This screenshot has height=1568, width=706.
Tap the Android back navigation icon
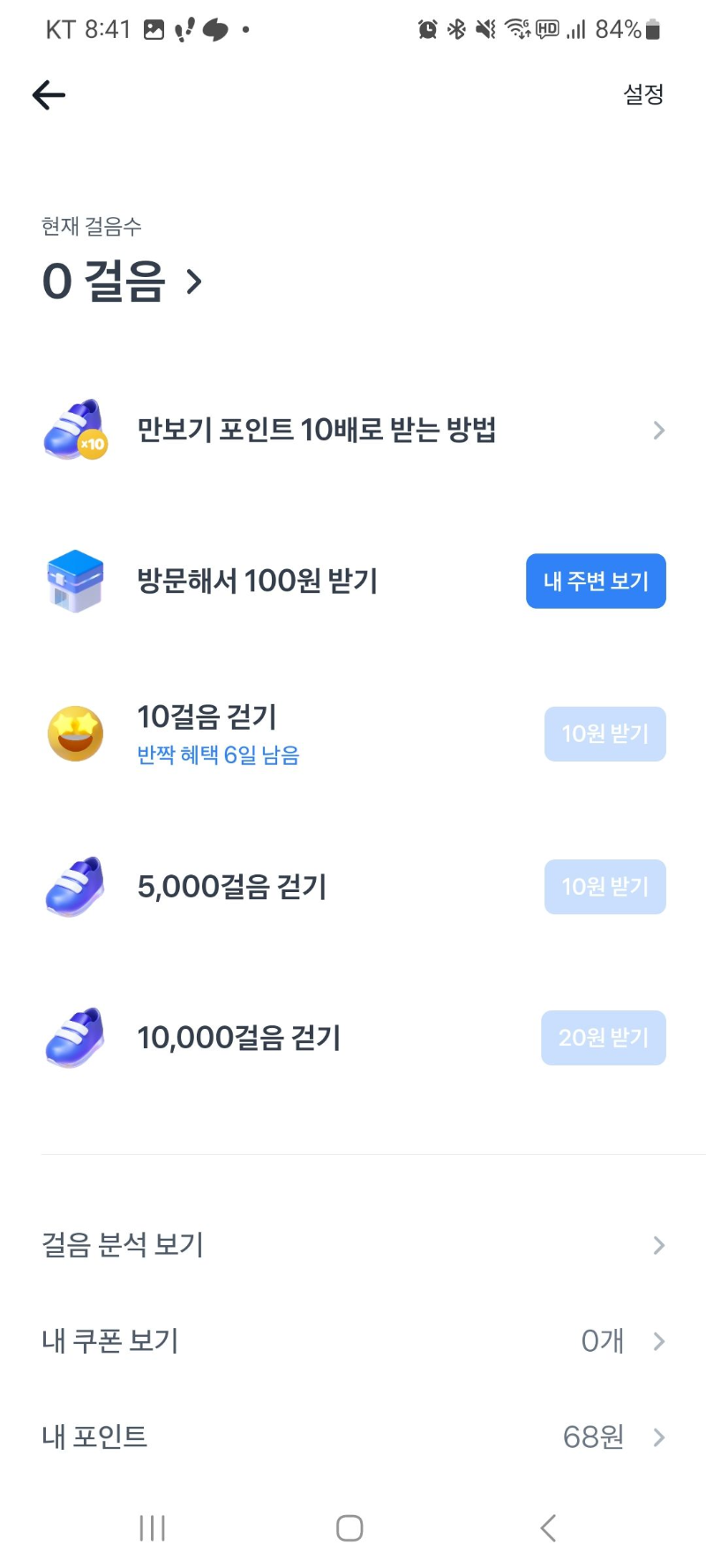coord(547,1528)
